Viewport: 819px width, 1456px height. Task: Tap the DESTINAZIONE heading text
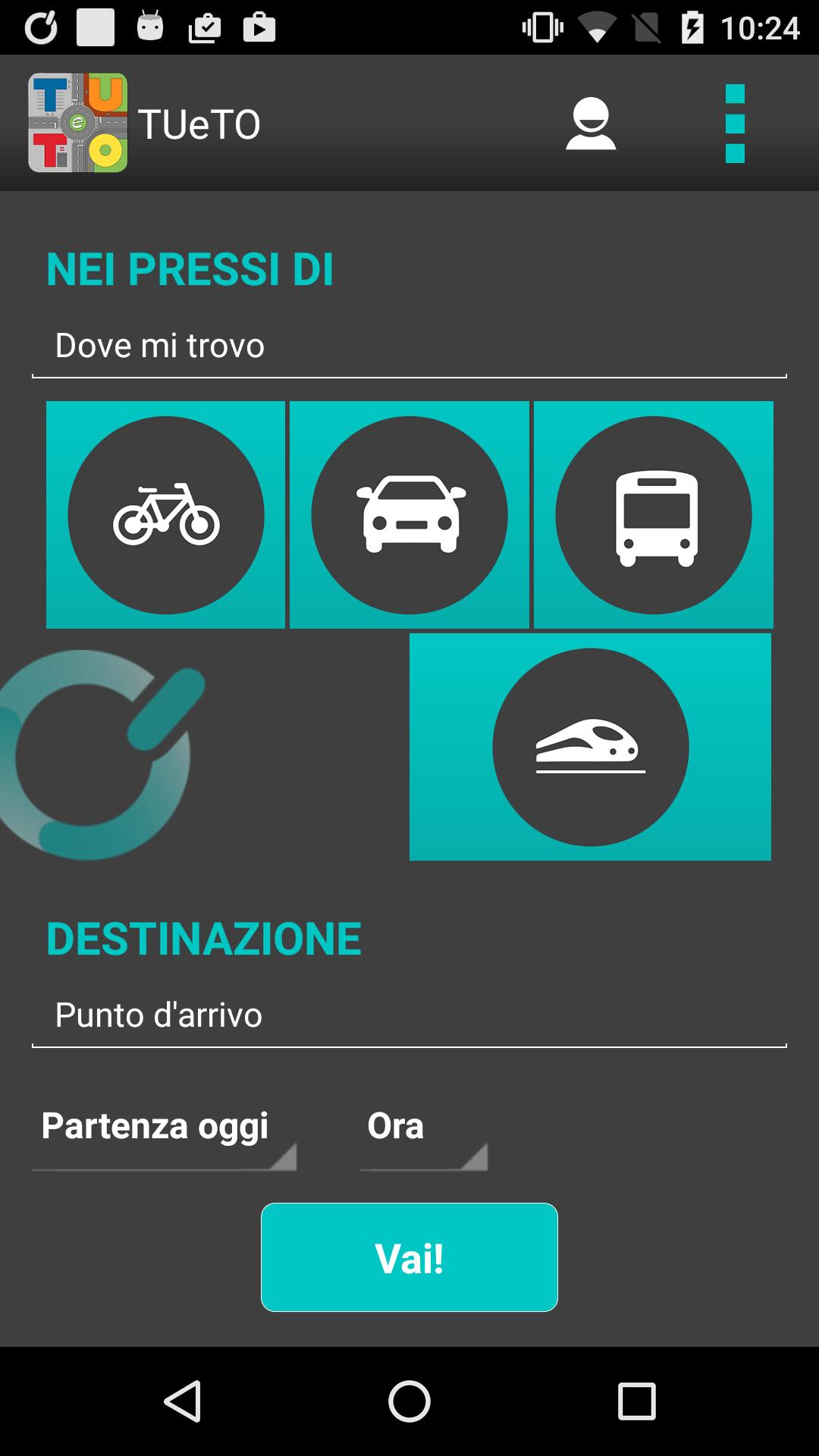(203, 939)
